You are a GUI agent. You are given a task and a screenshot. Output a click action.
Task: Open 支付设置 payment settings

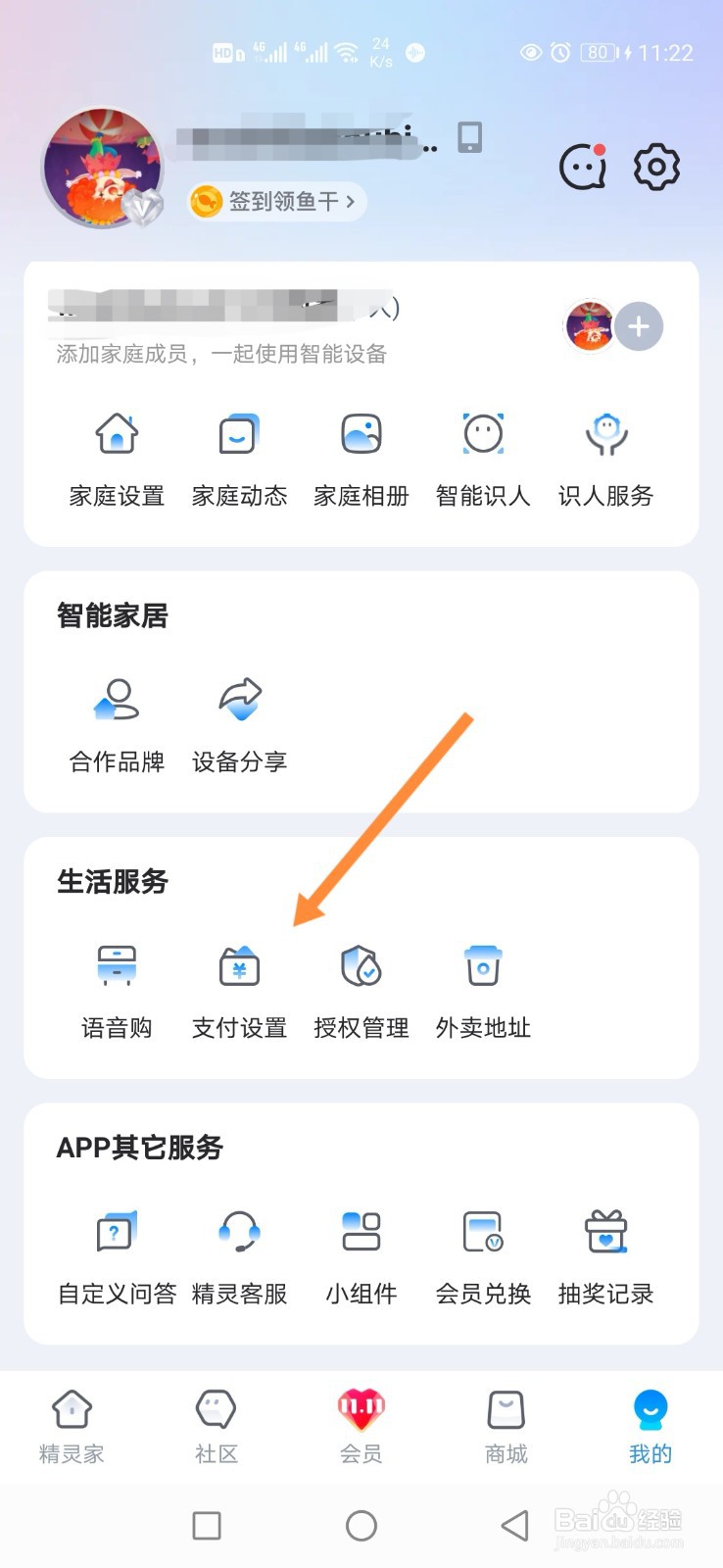[238, 990]
